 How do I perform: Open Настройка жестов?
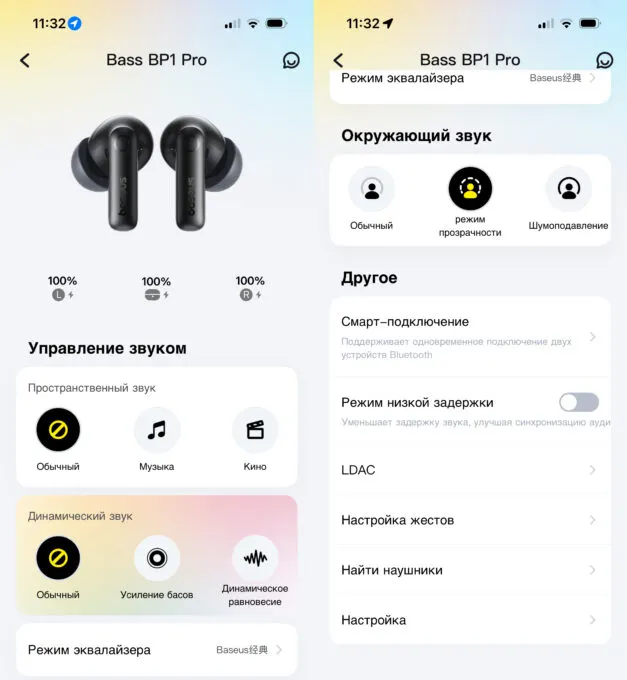coord(470,520)
